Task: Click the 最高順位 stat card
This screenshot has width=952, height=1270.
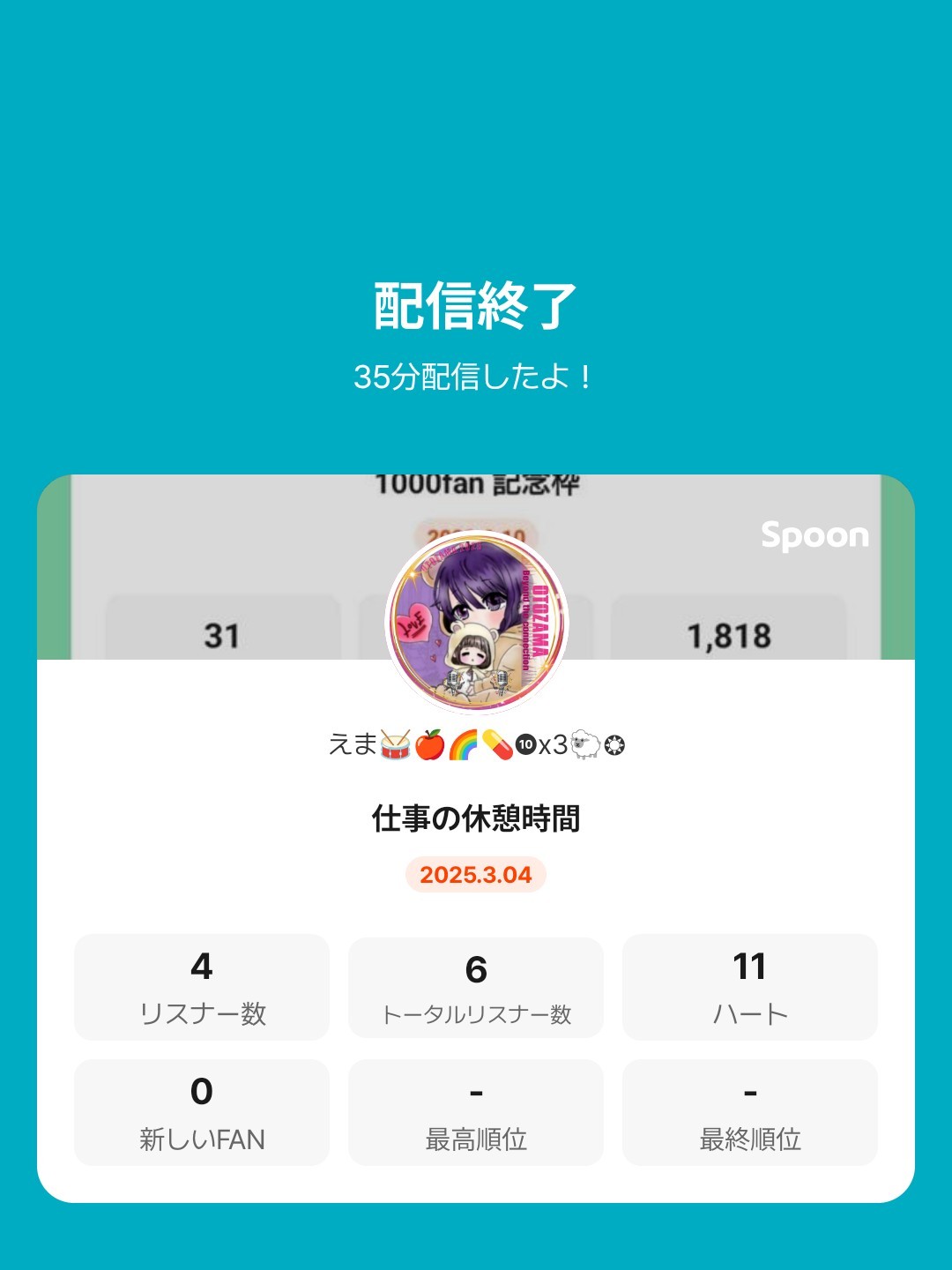Action: 475,1111
